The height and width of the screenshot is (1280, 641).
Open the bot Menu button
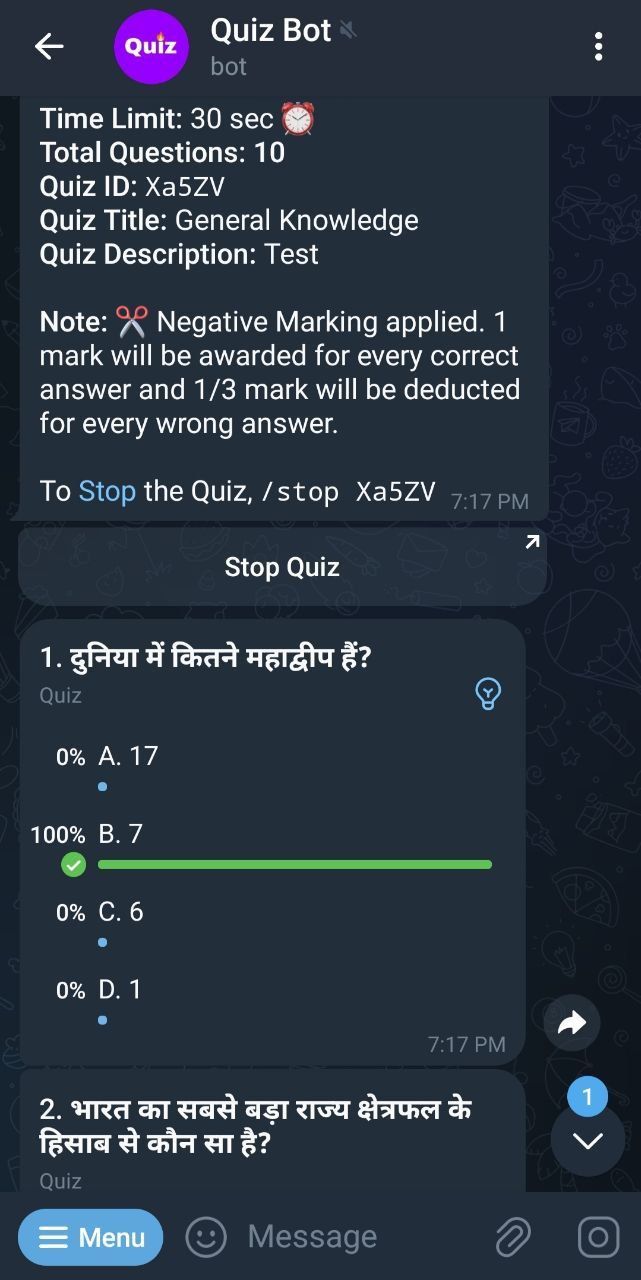90,1237
